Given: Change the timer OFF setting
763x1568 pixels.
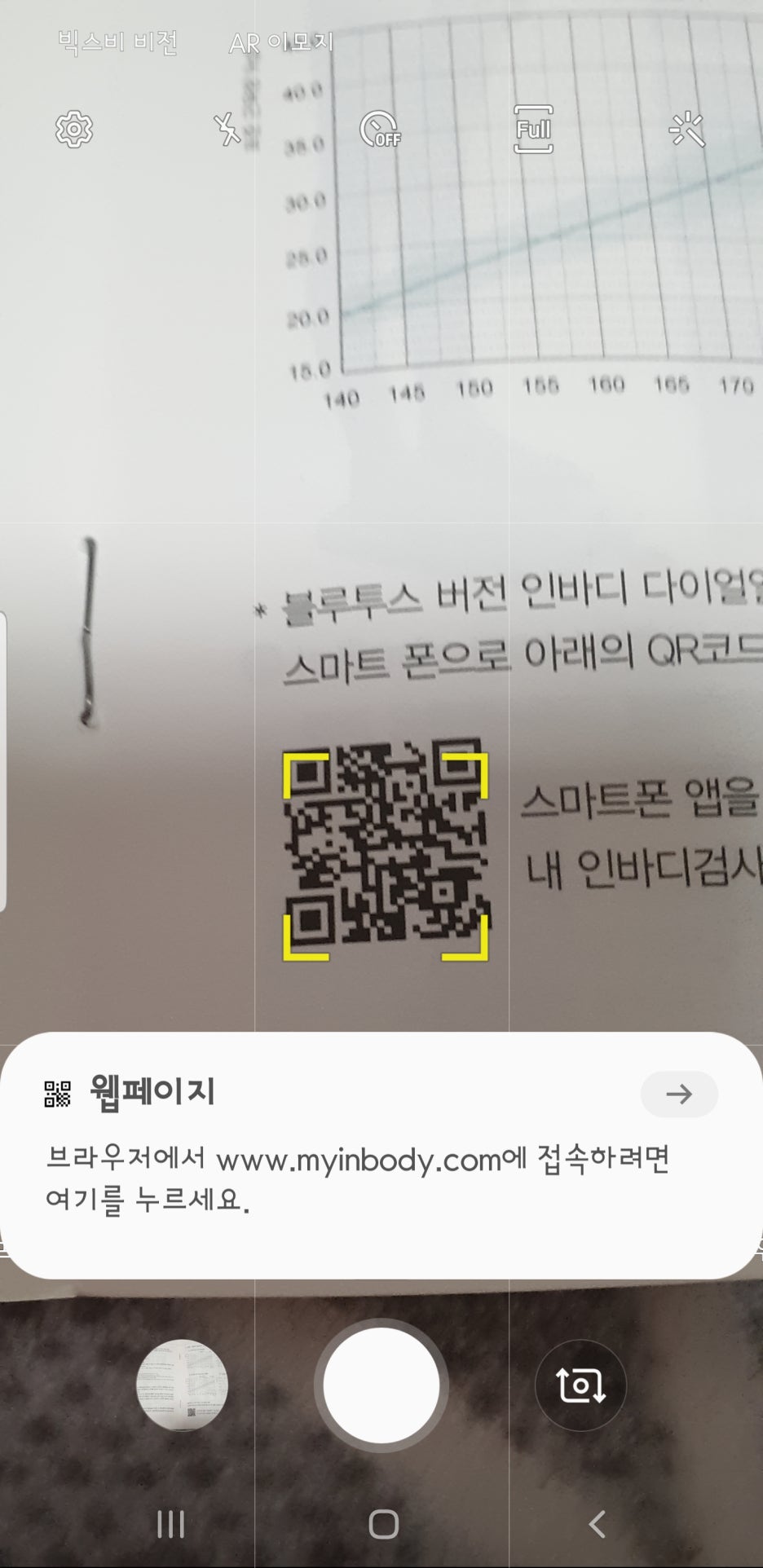Looking at the screenshot, I should click(x=380, y=129).
